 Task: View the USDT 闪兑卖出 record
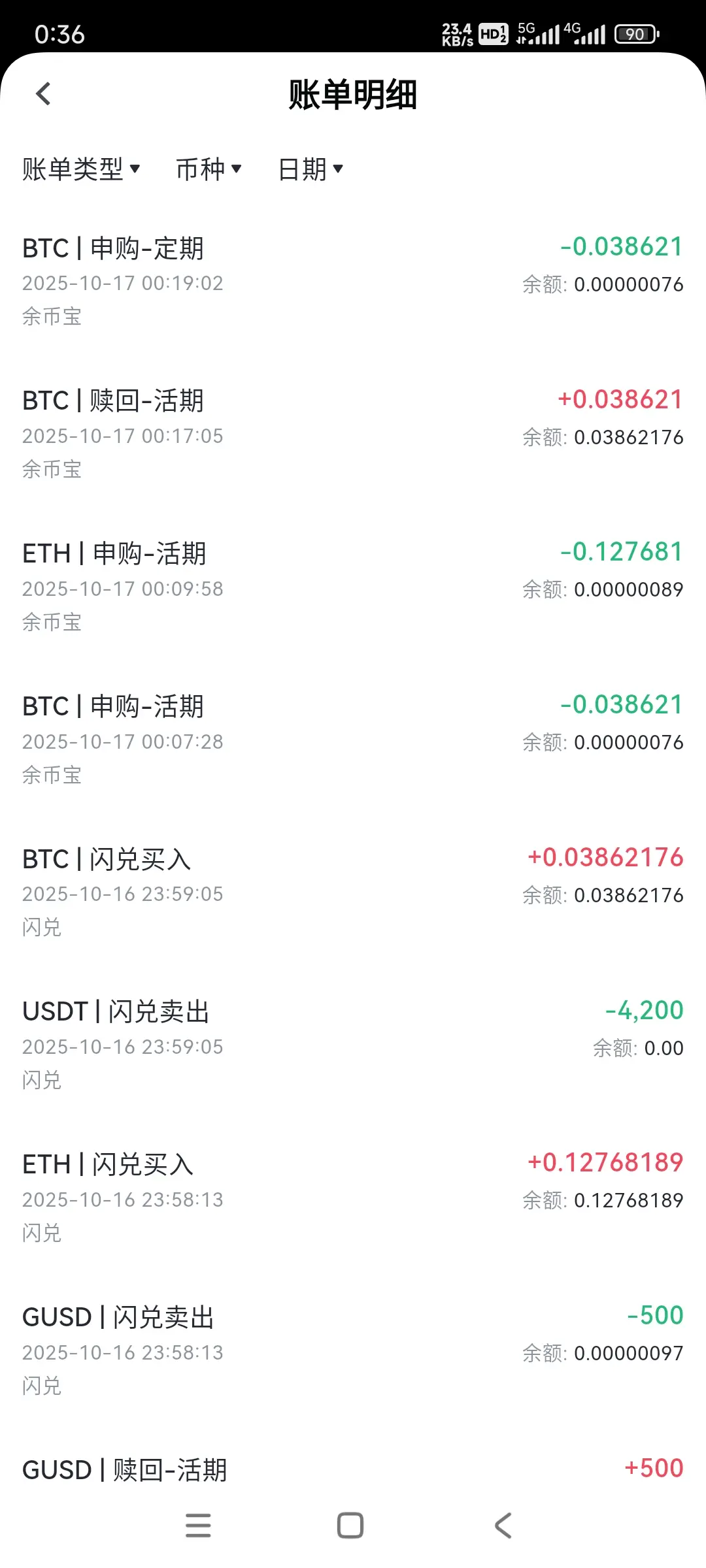[x=353, y=1045]
